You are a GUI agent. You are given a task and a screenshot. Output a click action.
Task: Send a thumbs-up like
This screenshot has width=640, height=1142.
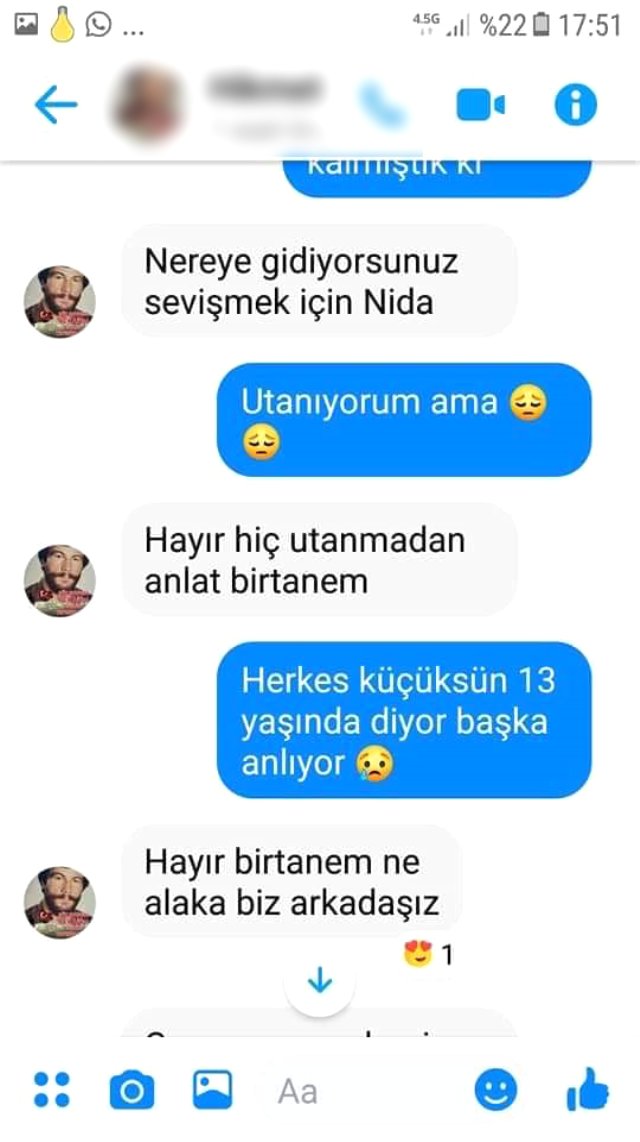tap(587, 1088)
